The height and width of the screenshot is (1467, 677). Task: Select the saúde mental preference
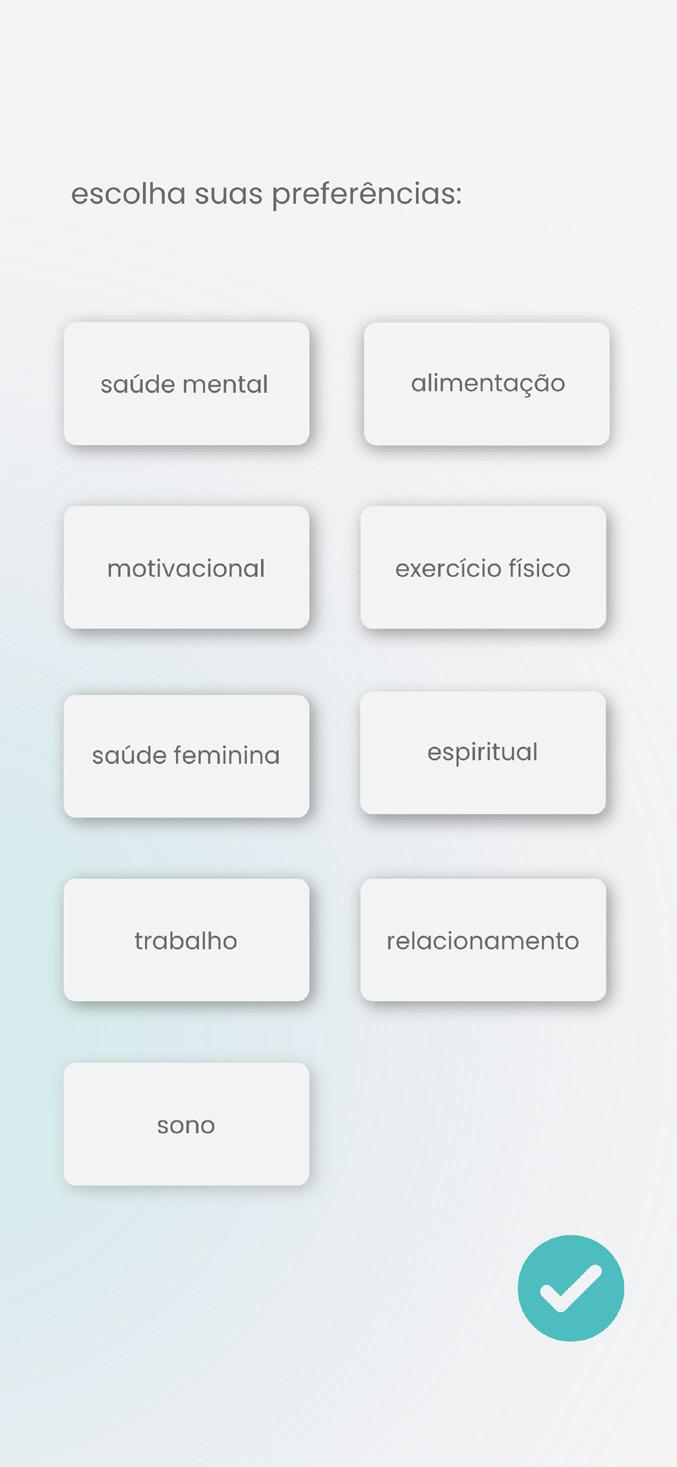(x=186, y=384)
